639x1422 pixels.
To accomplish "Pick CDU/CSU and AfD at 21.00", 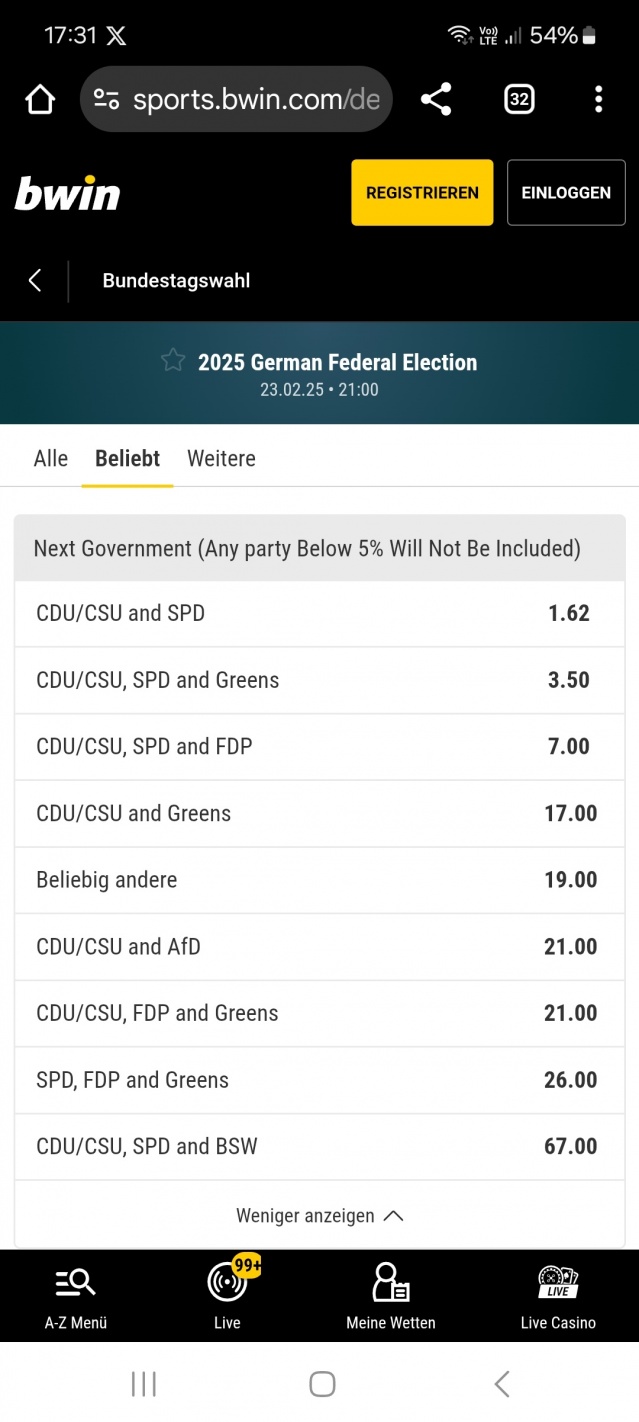I will point(320,947).
